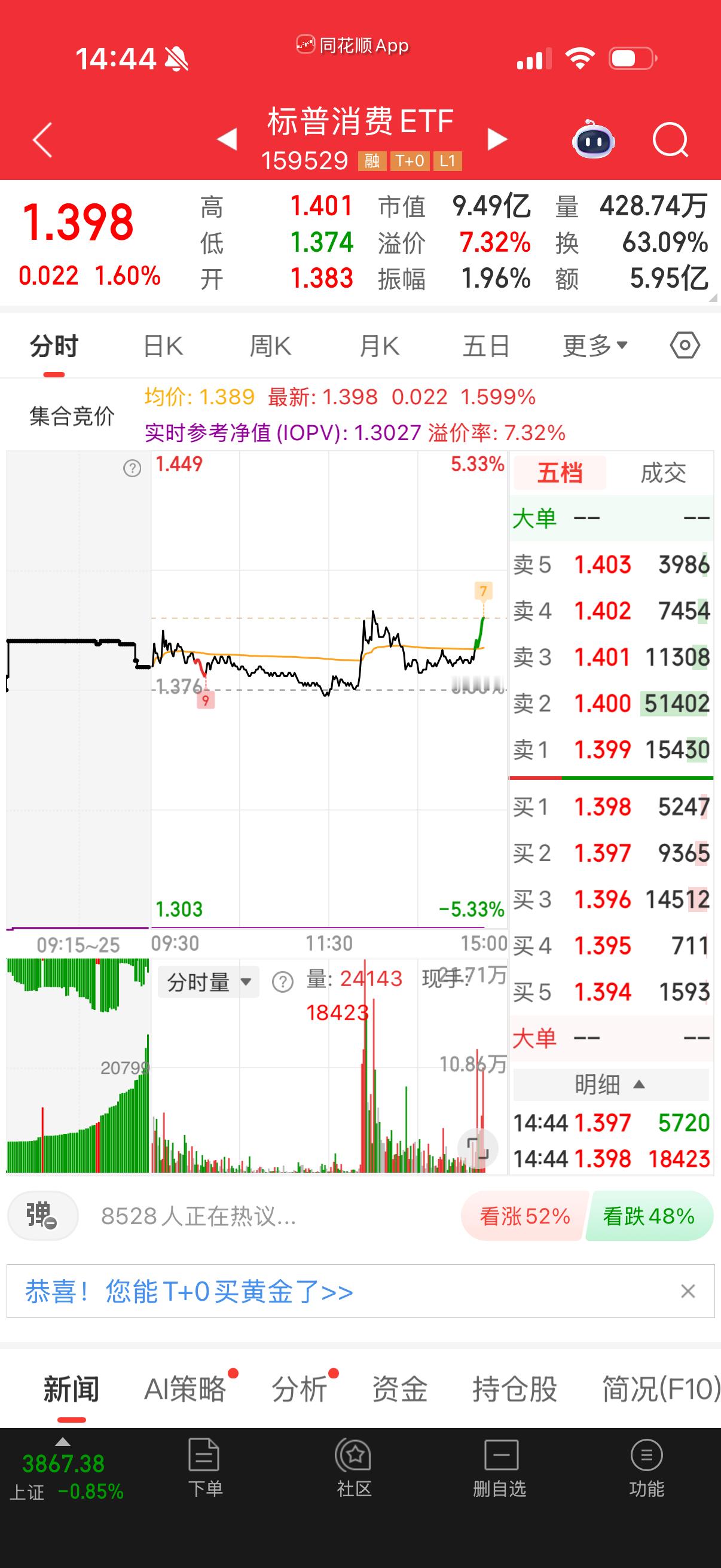Collapse the 明细 trade detail list
721x1568 pixels.
[x=610, y=1085]
